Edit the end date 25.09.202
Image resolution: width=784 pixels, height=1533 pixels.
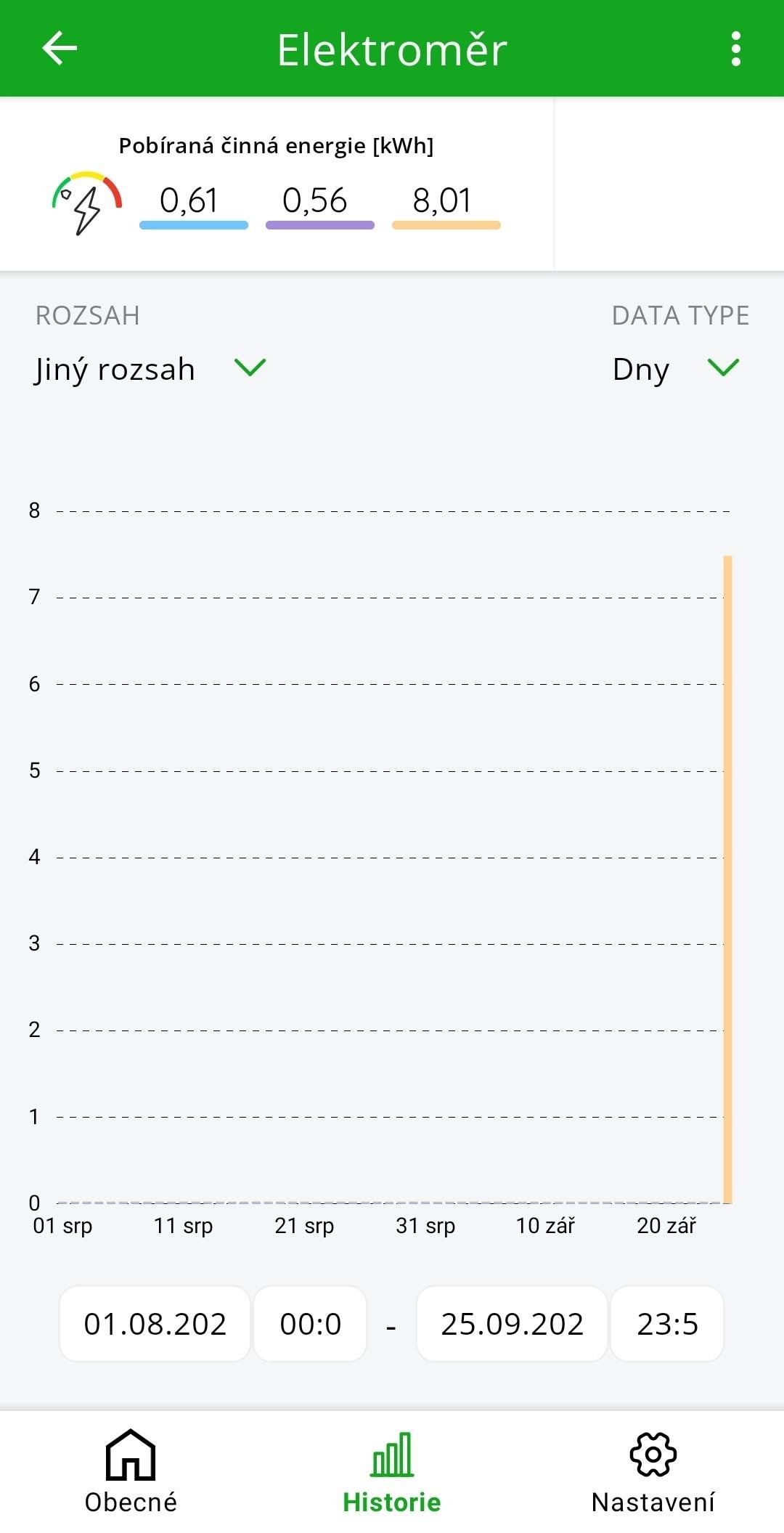tap(512, 1324)
